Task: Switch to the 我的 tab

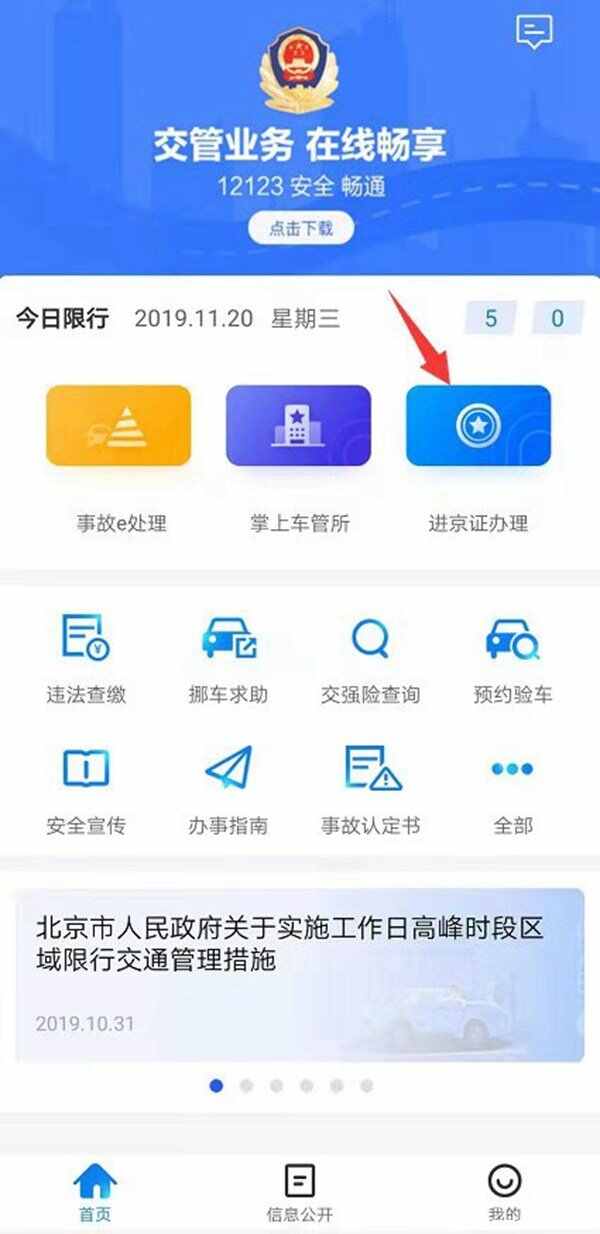Action: click(x=505, y=1194)
